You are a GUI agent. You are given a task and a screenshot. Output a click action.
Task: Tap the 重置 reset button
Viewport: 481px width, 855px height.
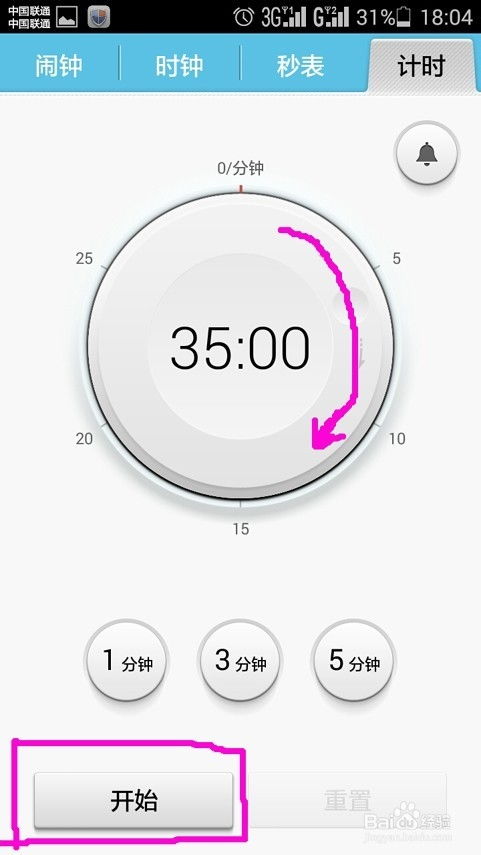pos(347,800)
